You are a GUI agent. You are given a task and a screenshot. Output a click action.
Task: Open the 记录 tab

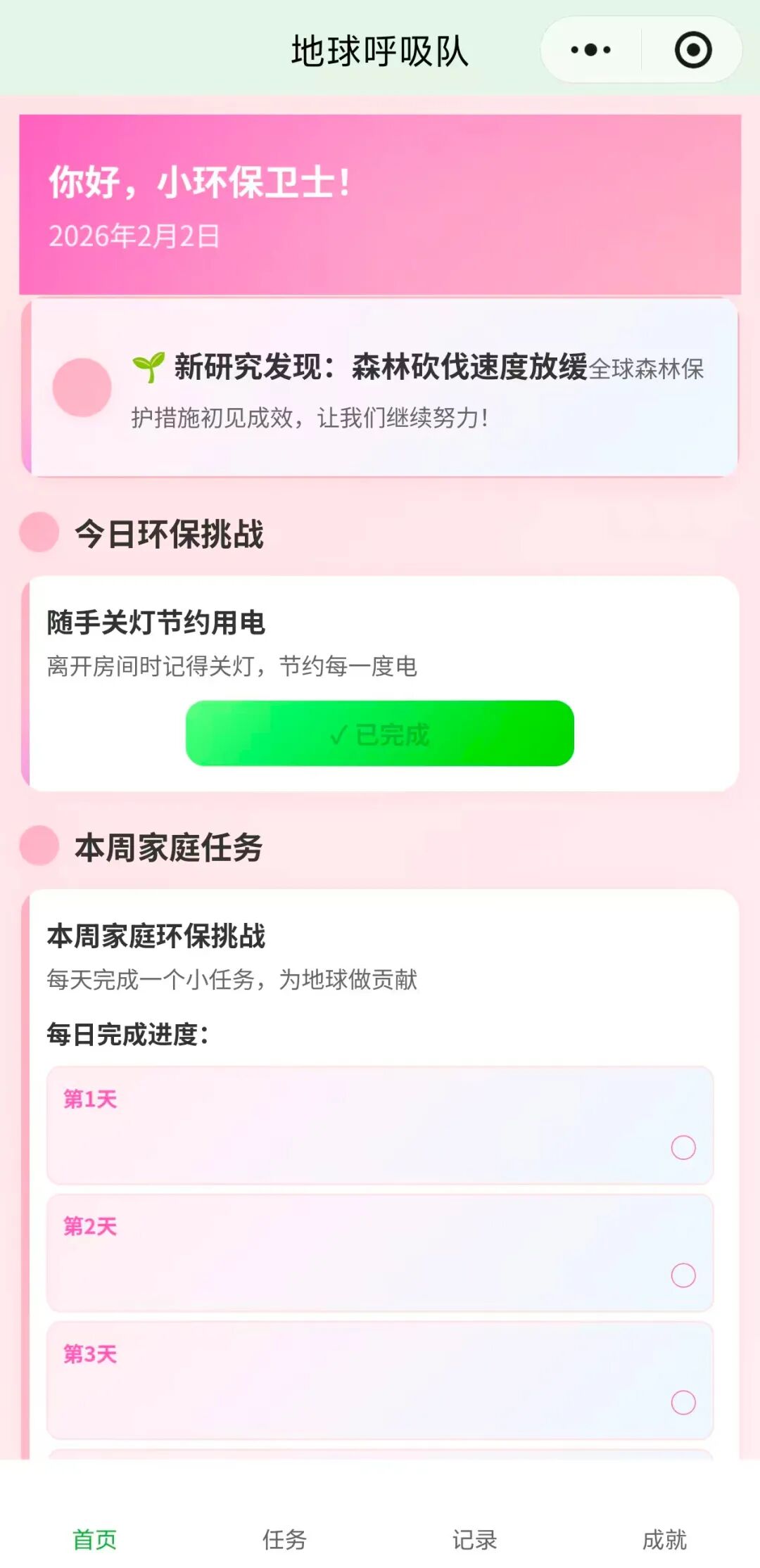[x=474, y=1538]
